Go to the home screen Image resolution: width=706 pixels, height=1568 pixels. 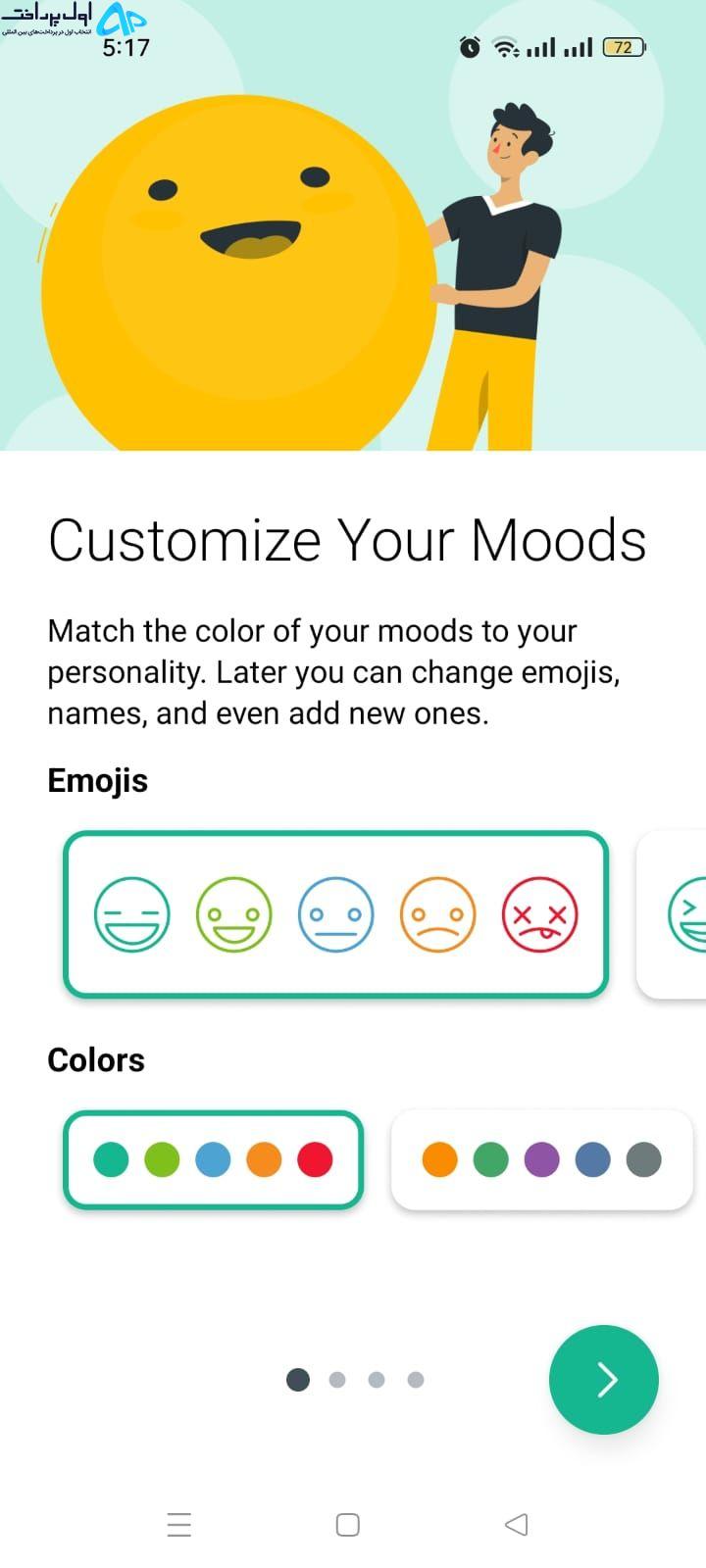[x=348, y=1524]
